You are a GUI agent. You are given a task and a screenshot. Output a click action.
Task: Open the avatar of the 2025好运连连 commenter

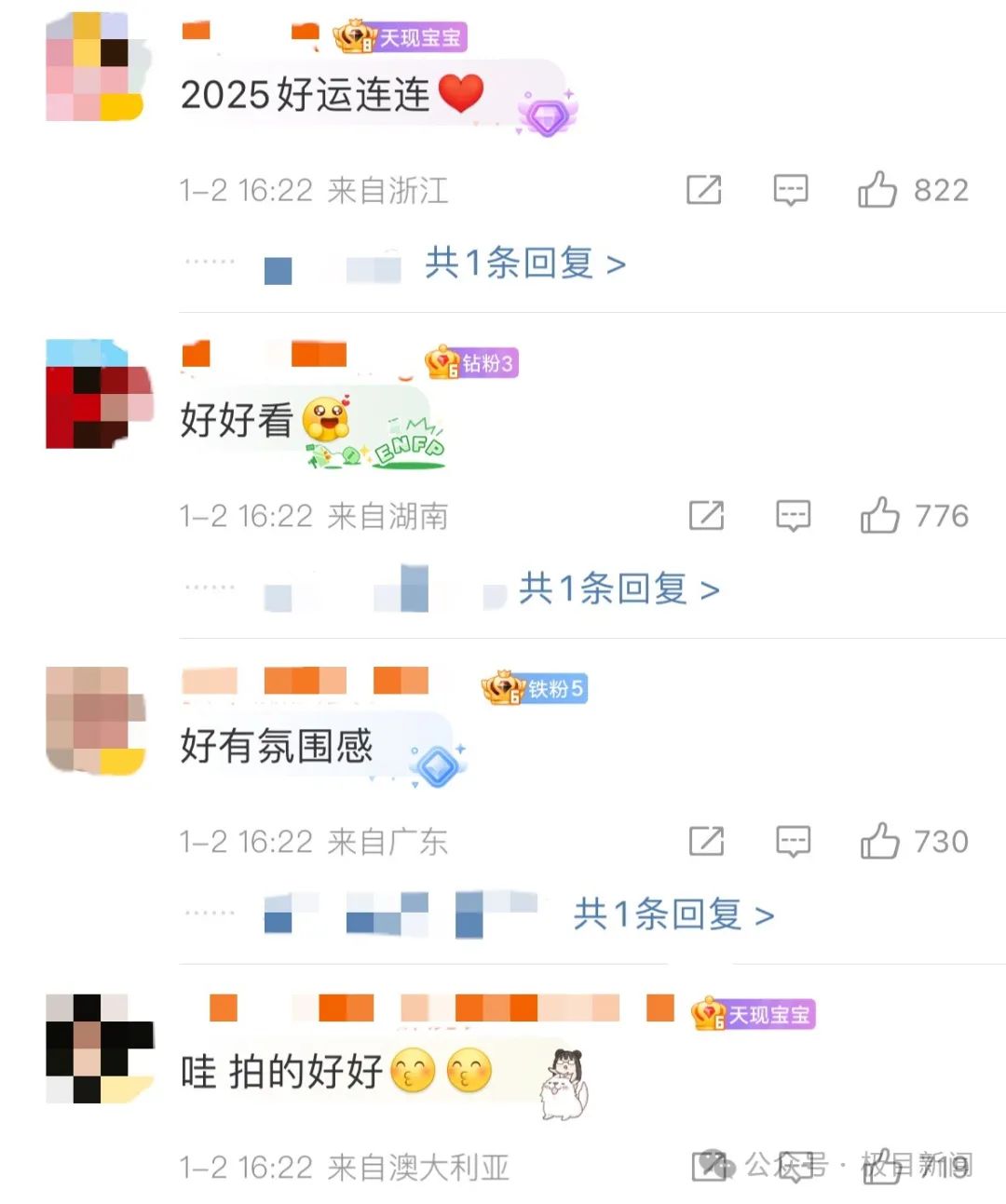click(x=99, y=68)
